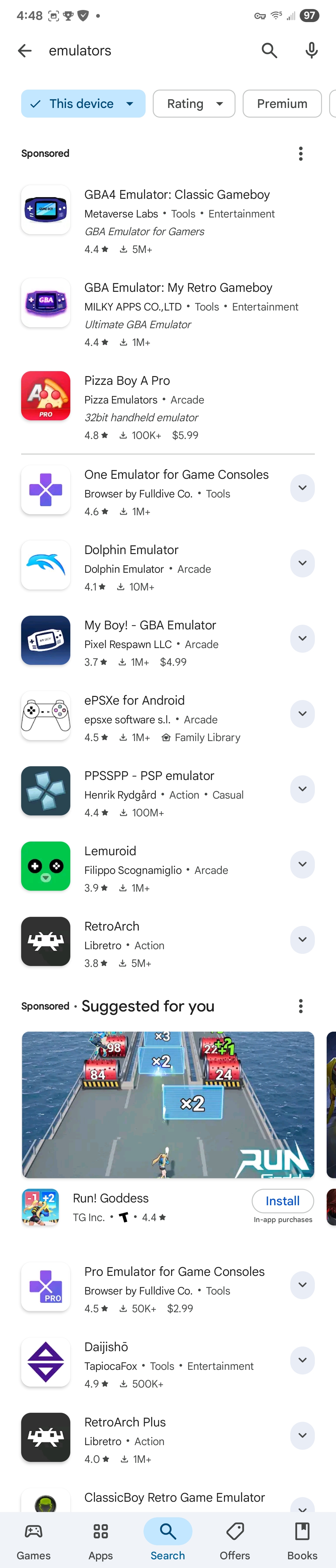Viewport: 336px width, 1568px height.
Task: Open the My Boy! - GBA Emulator result
Action: [x=150, y=625]
